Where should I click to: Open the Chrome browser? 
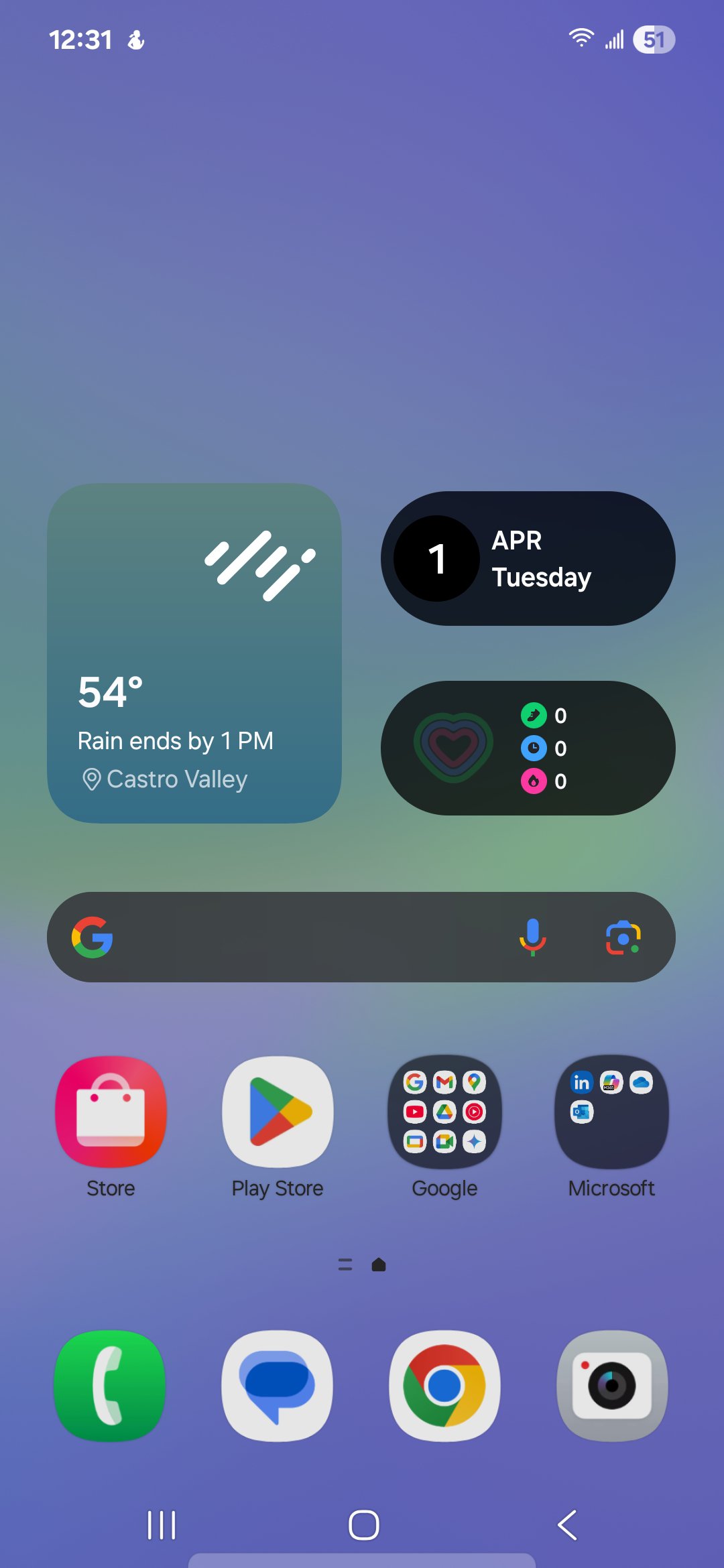click(x=444, y=1385)
